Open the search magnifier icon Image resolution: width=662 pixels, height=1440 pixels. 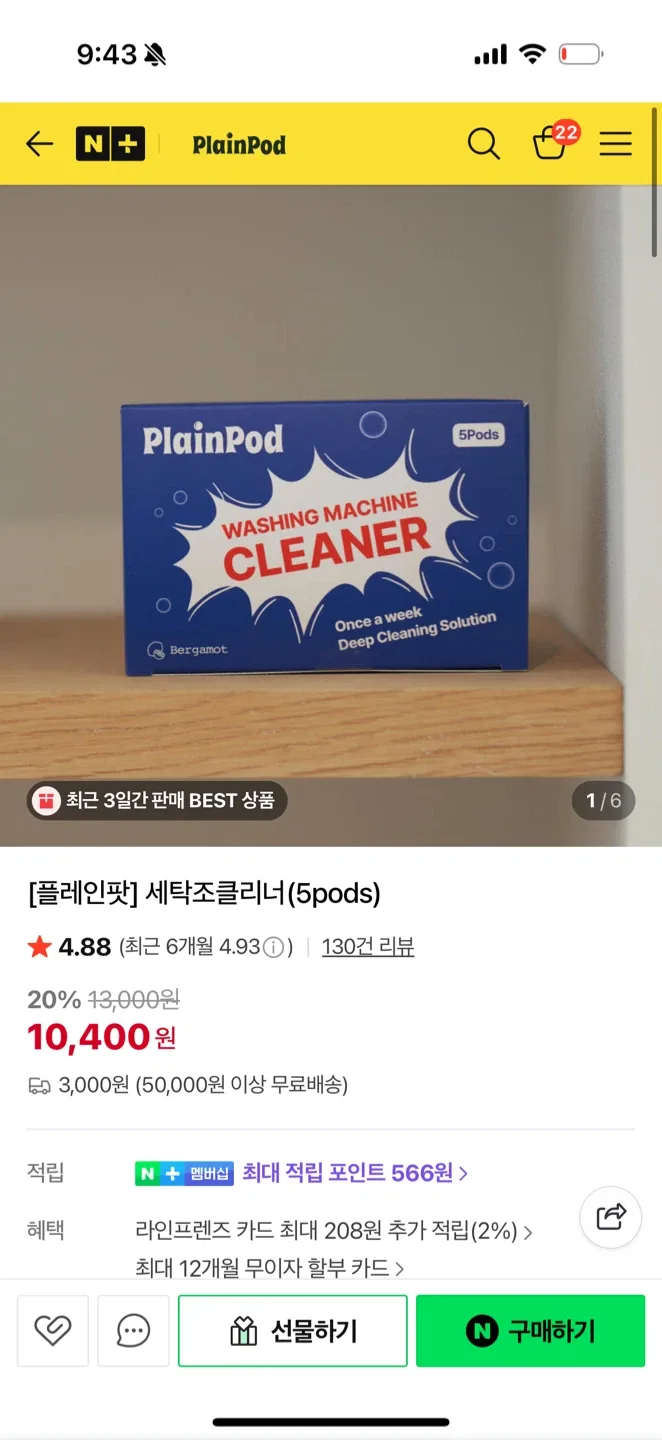coord(483,144)
